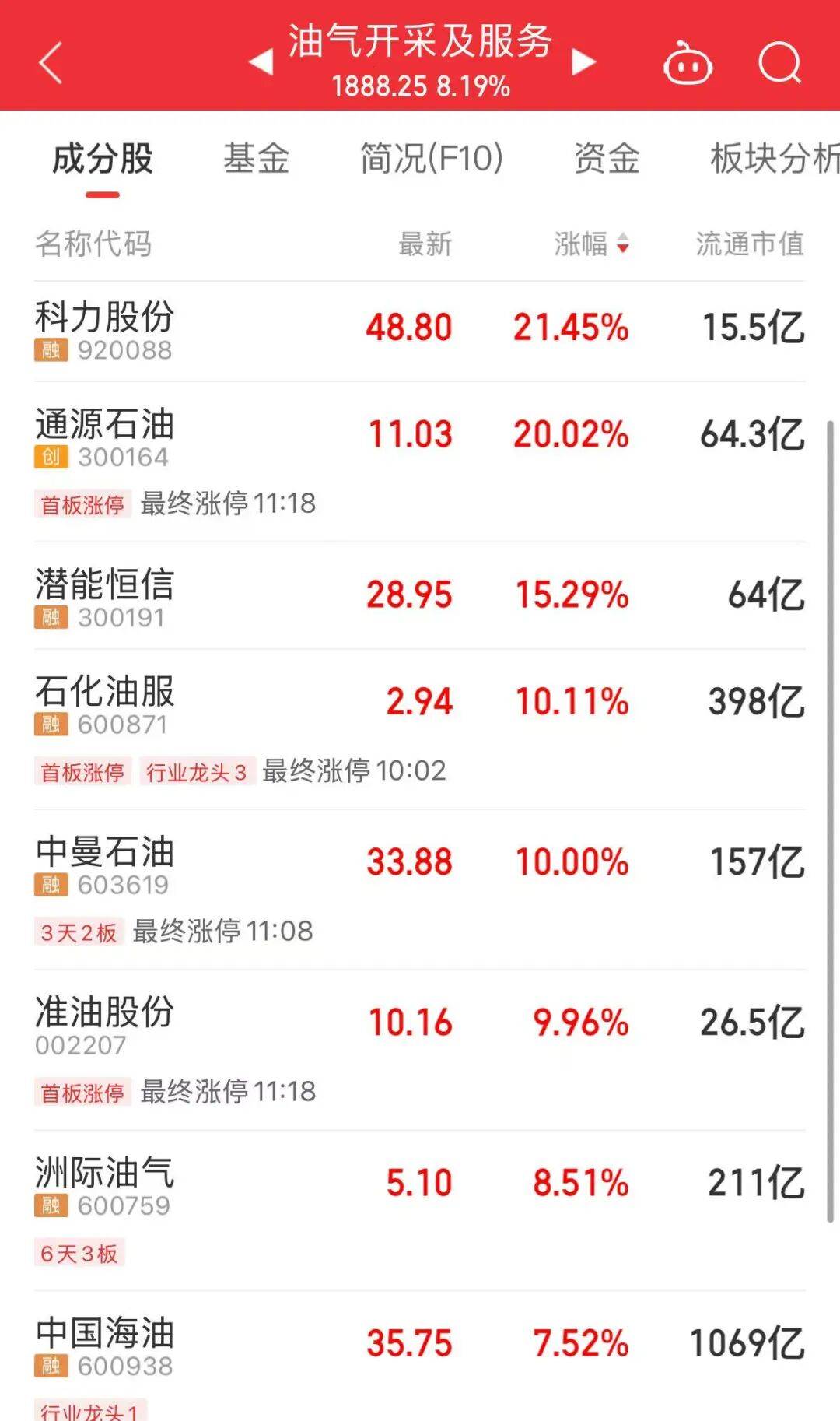The height and width of the screenshot is (1421, 840).
Task: Switch to the 资金 tab
Action: pos(607,159)
